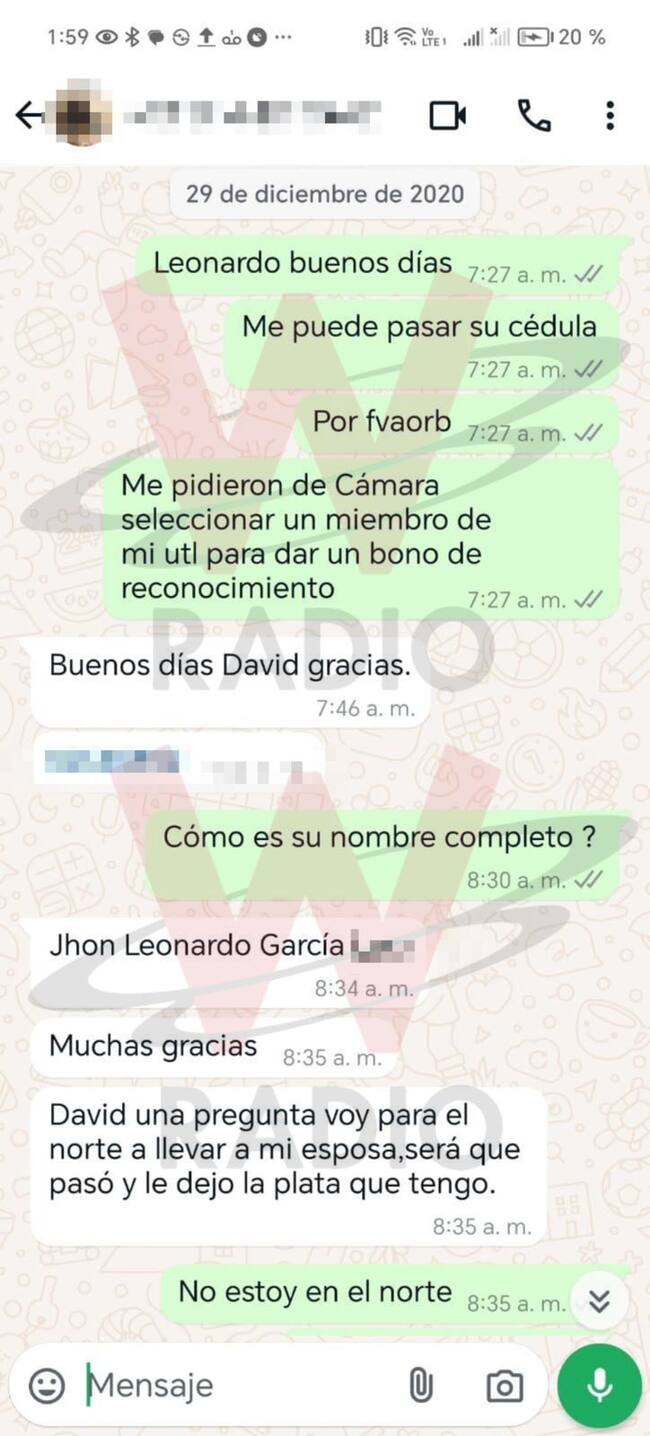Open the contact's profile photo

click(82, 116)
